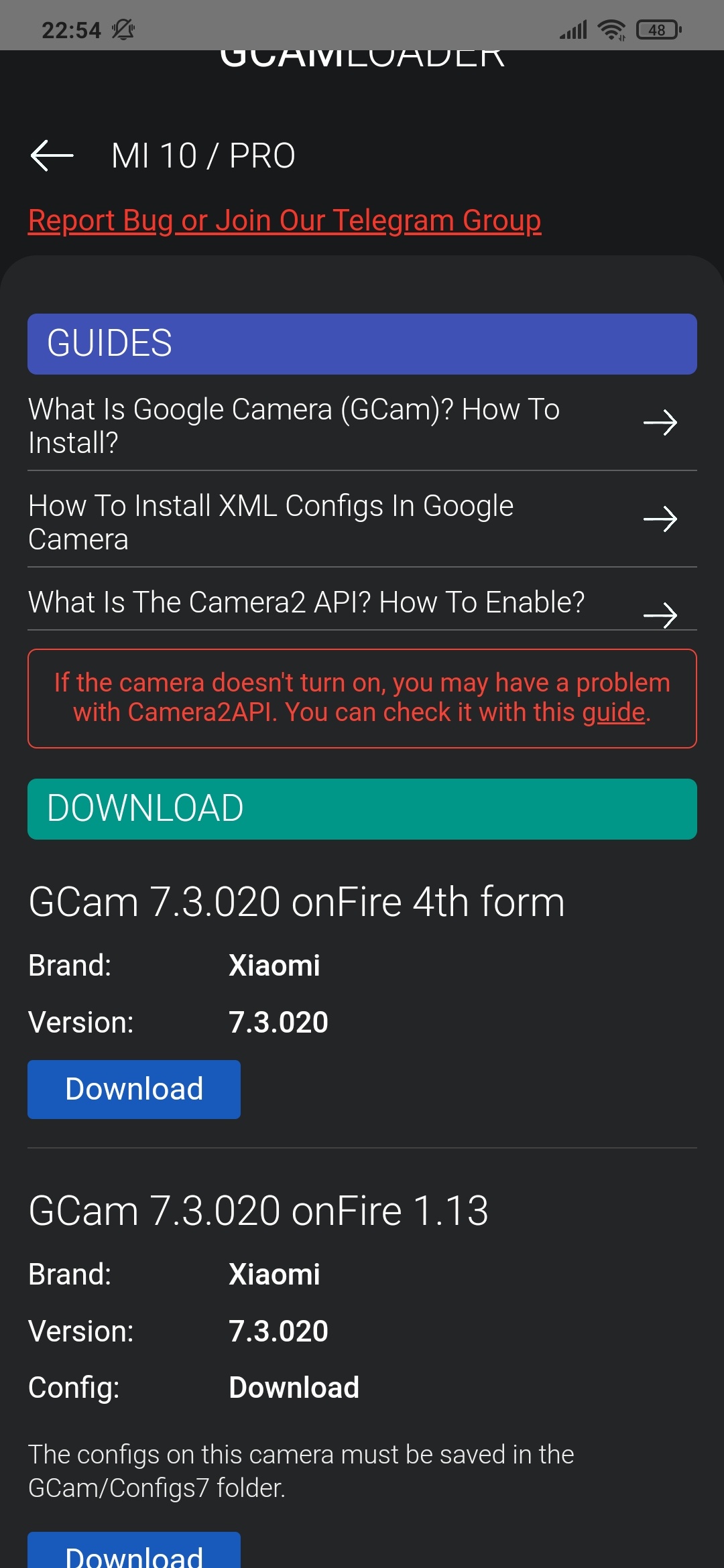This screenshot has width=724, height=1568.
Task: Download GCam 7.3.020 onFire 4th form
Action: [134, 1089]
